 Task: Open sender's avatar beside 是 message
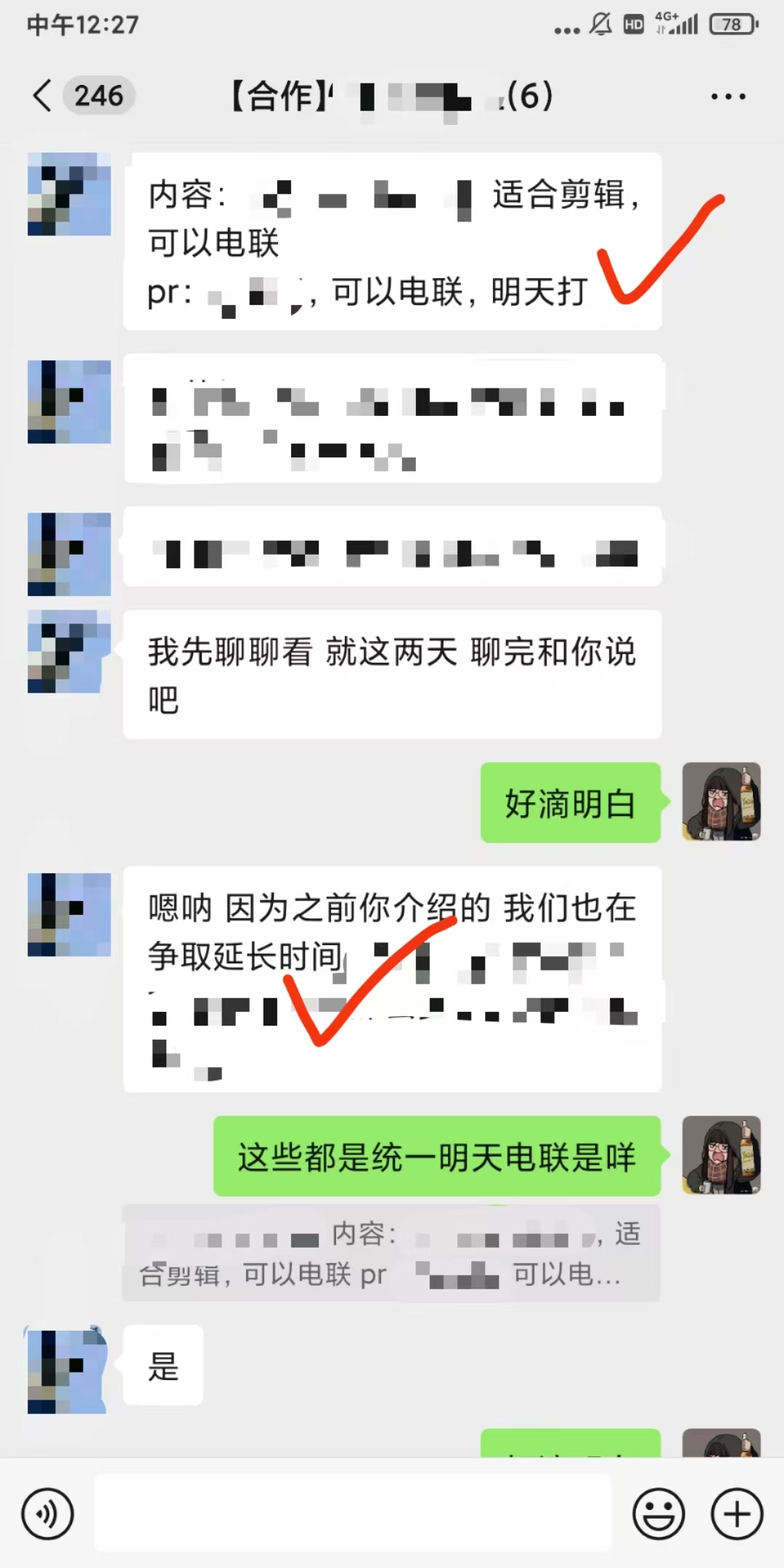click(68, 1371)
